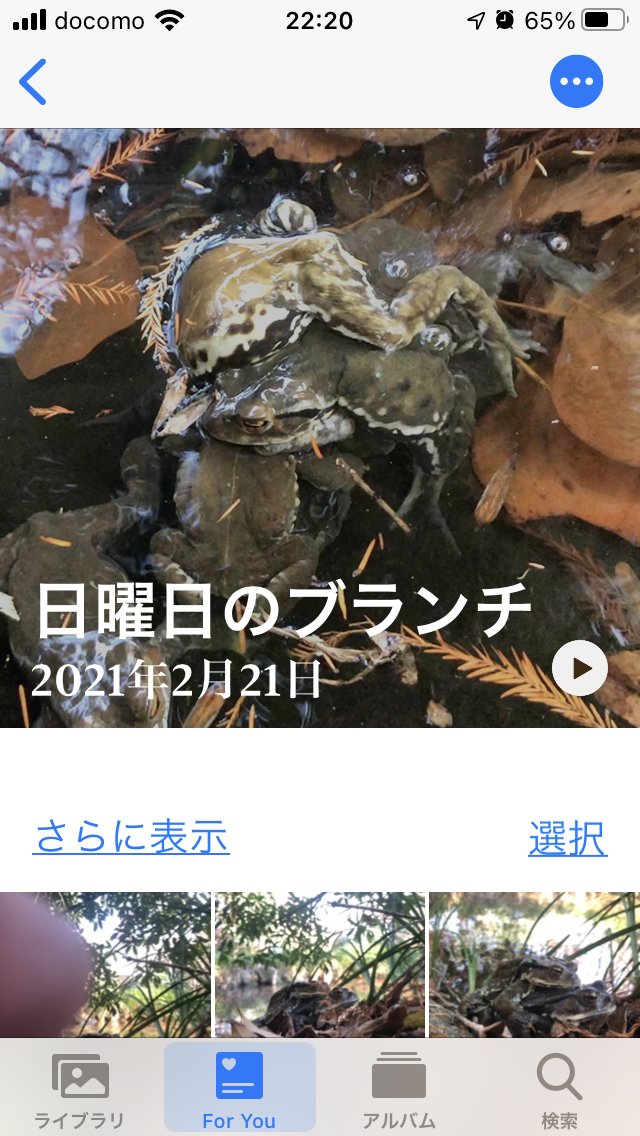This screenshot has height=1136, width=640.
Task: Select the For You tab
Action: 239,1090
